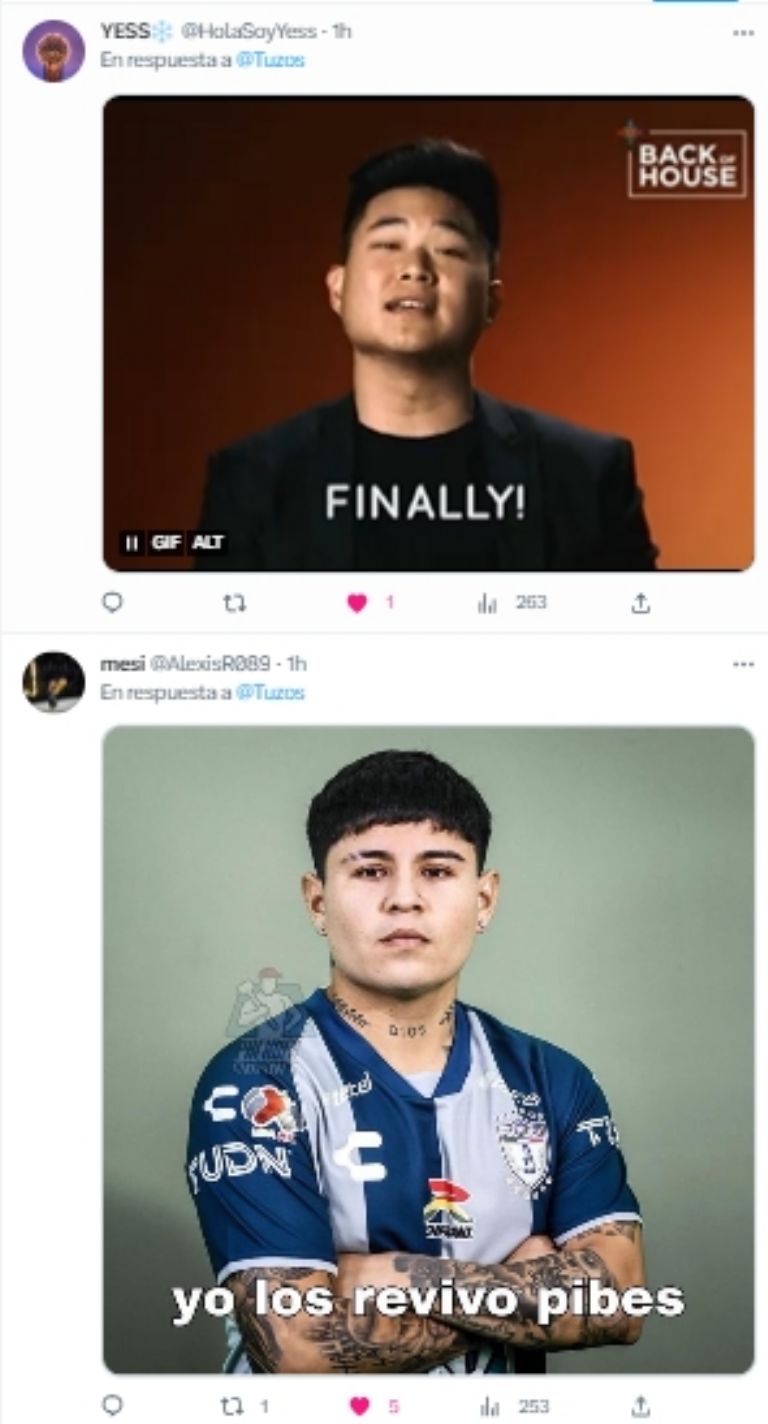Open YESS profile avatar
Viewport: 768px width, 1424px height.
point(53,51)
